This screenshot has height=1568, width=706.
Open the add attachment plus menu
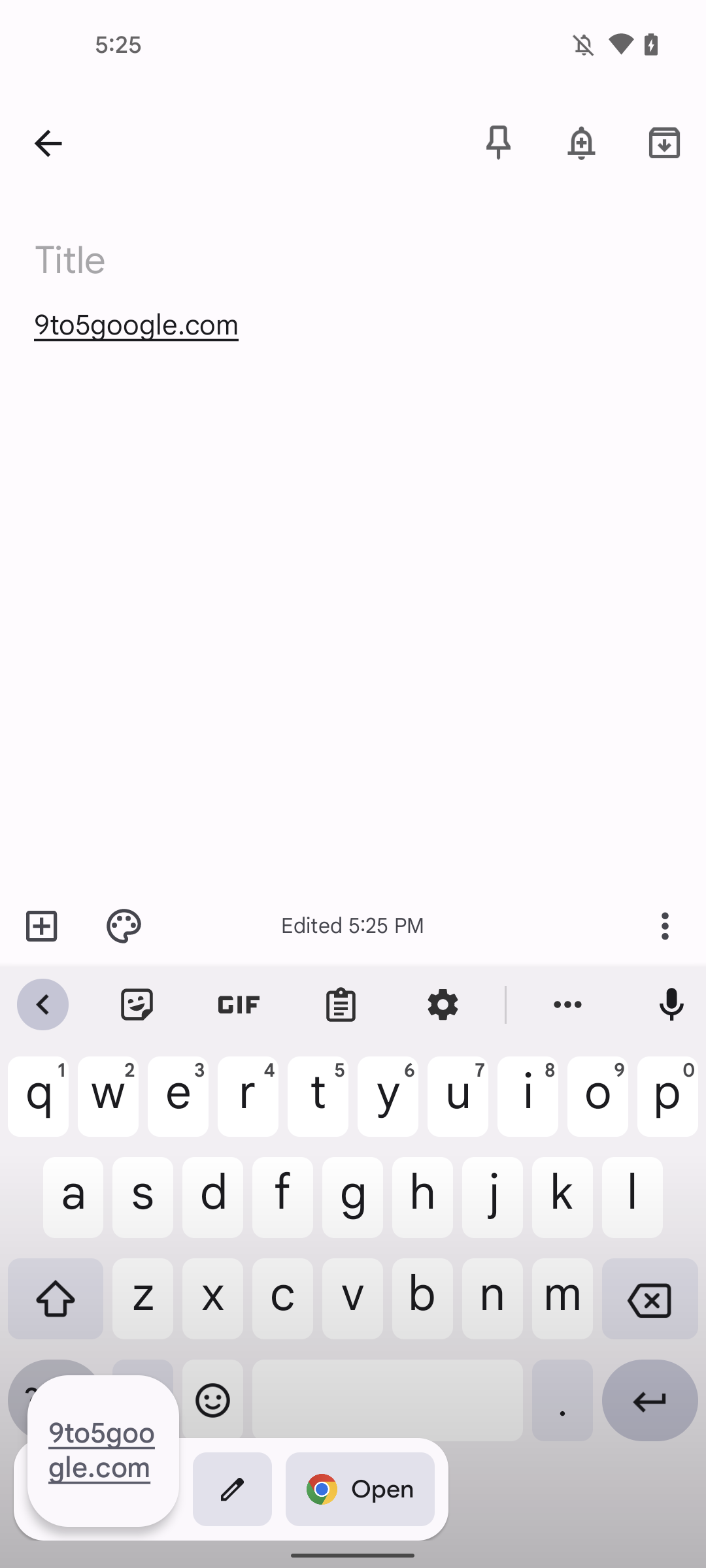coord(42,926)
